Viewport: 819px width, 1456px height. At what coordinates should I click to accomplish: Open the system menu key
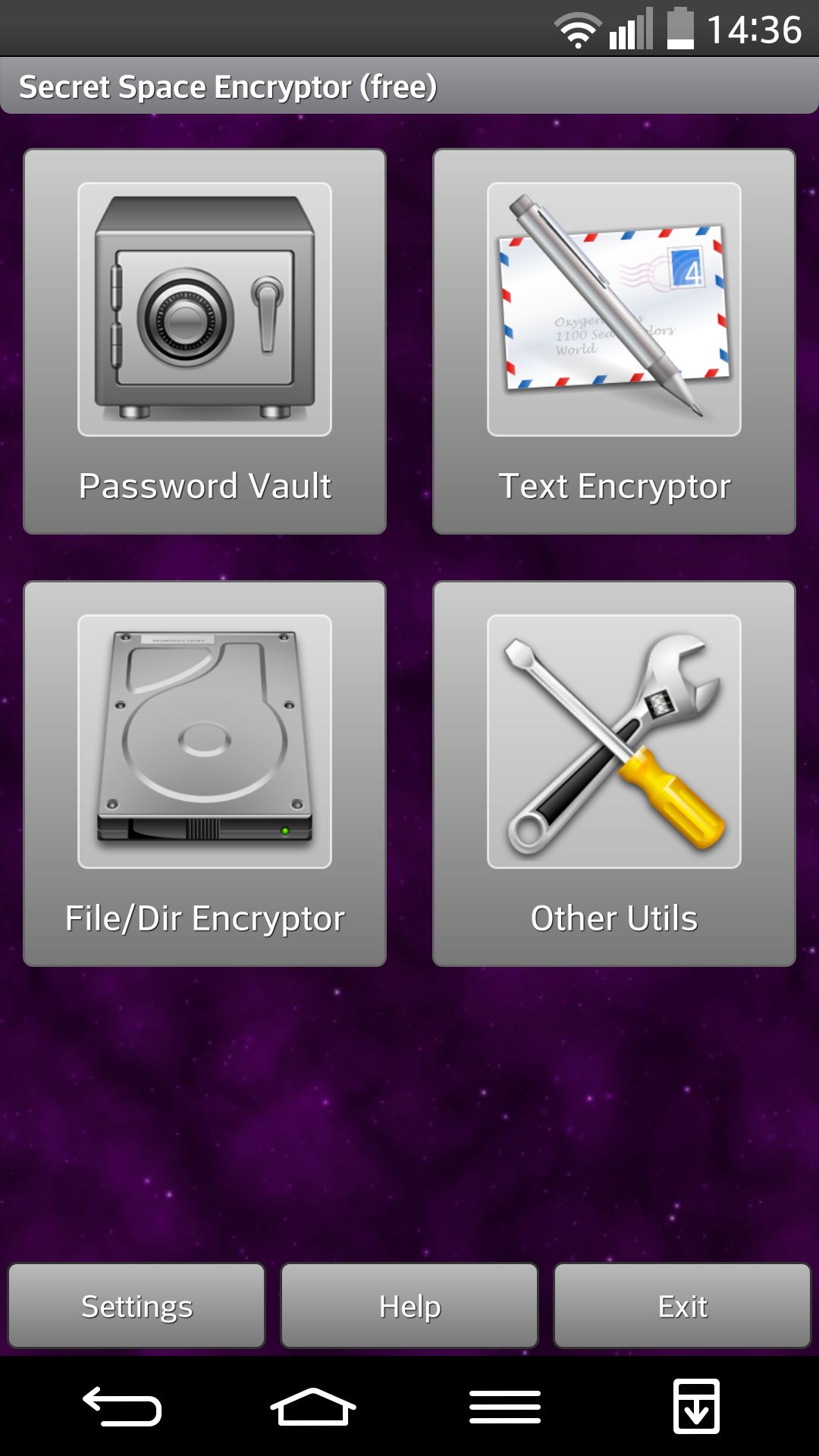pos(505,1407)
